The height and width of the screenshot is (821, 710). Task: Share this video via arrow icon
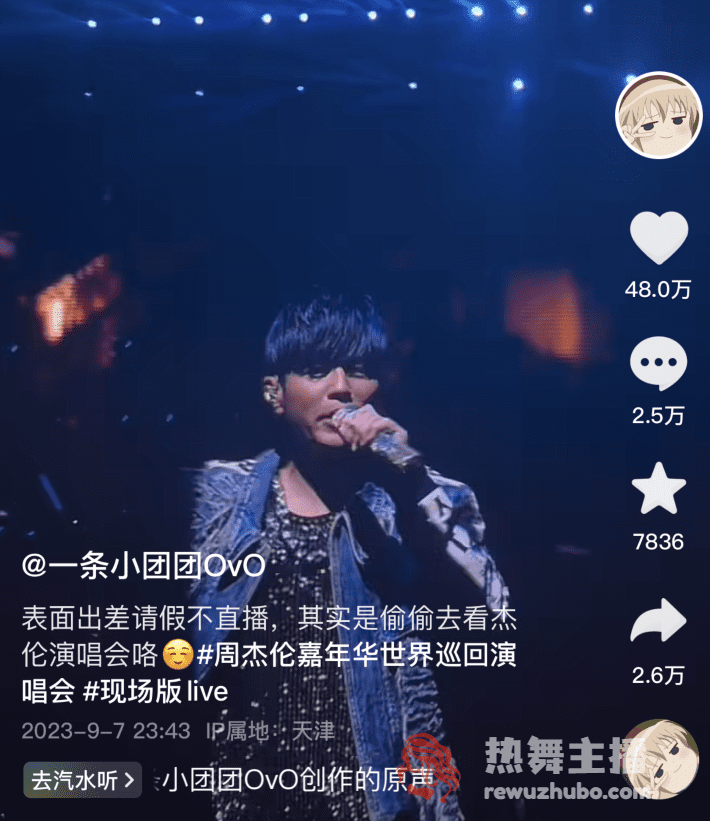pos(658,623)
